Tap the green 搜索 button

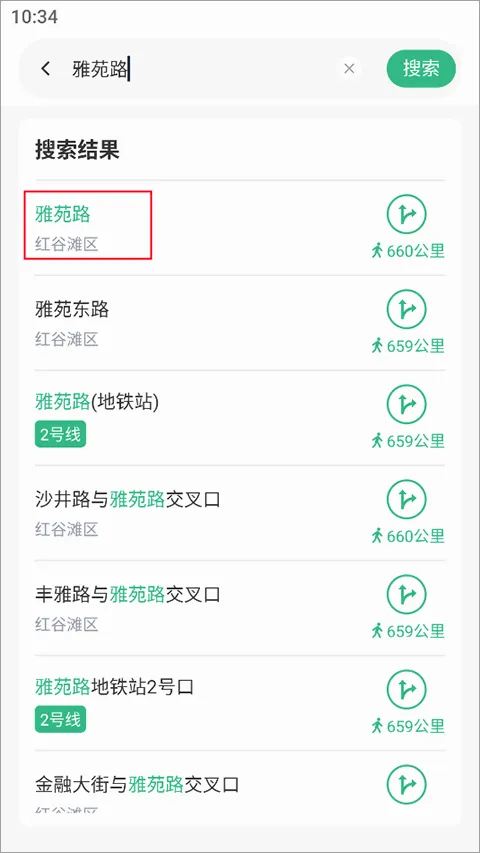click(x=421, y=69)
